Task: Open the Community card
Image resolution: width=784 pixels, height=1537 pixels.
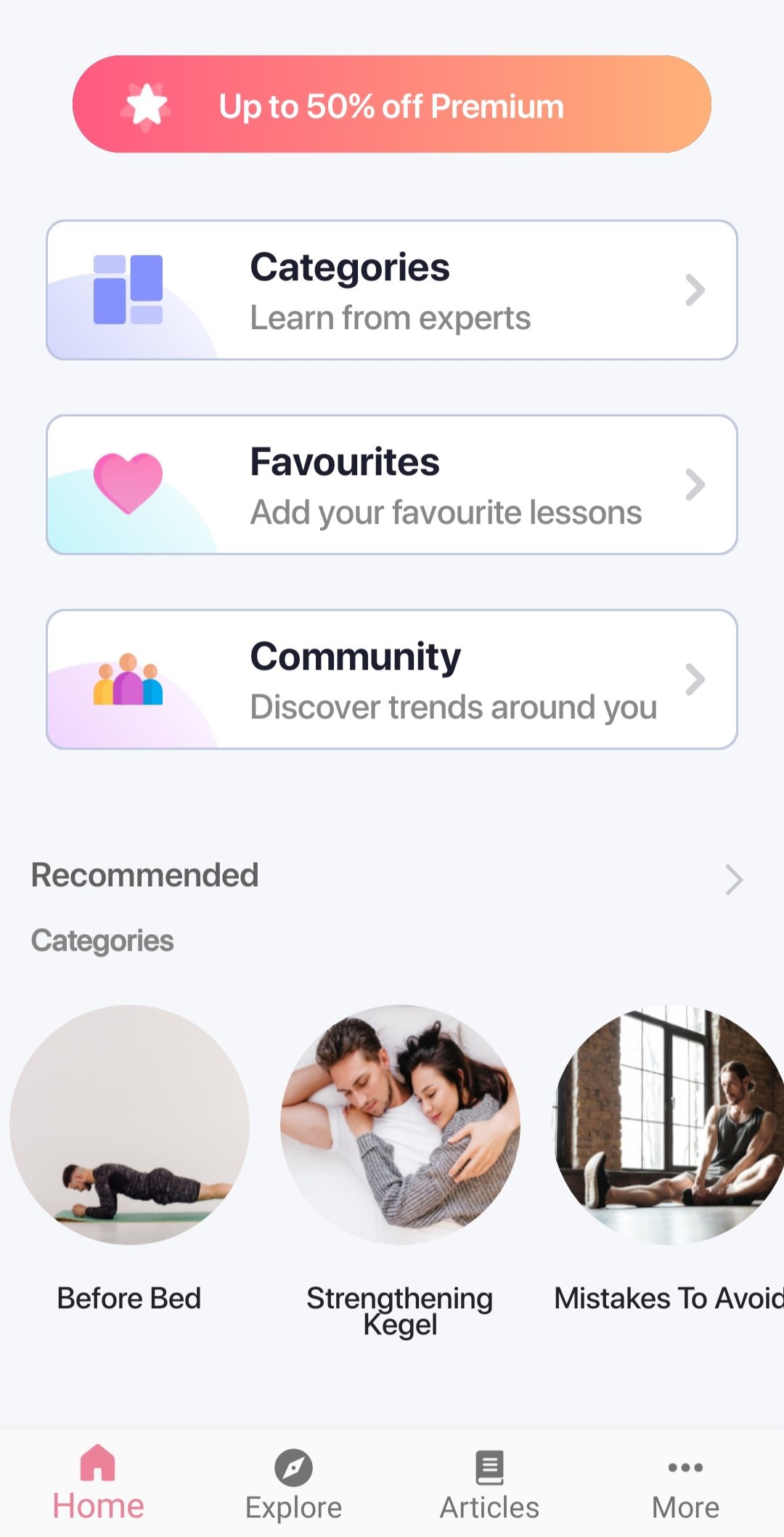Action: click(x=392, y=680)
